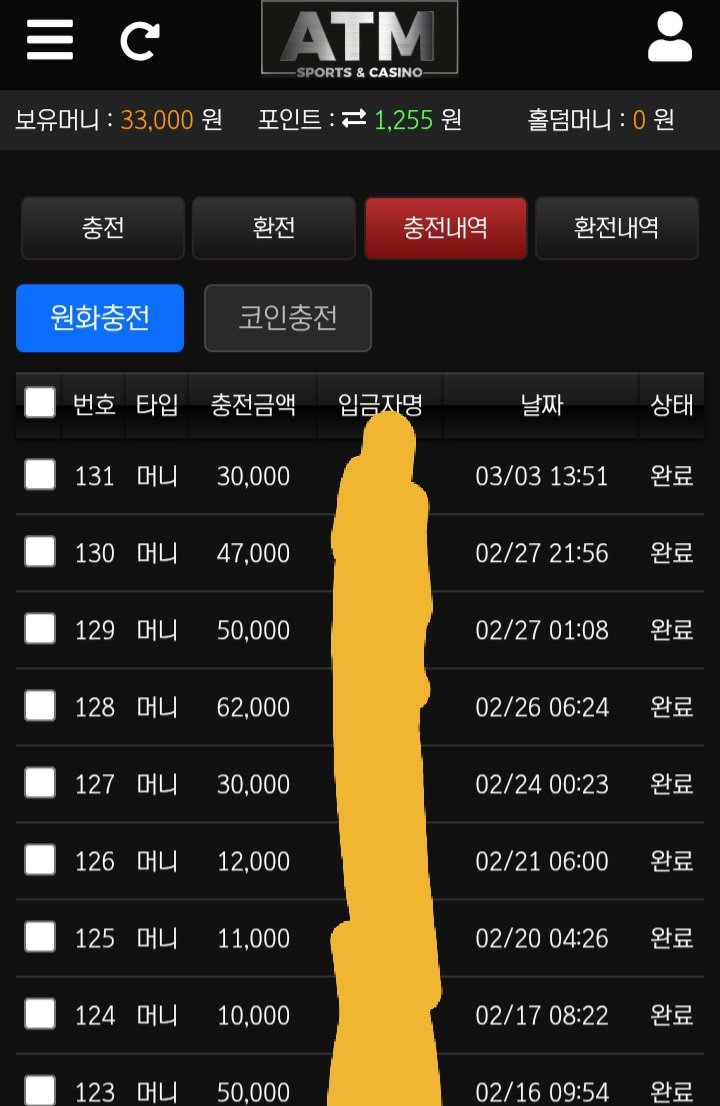
Task: Check the select-all box in table header
Action: (40, 403)
